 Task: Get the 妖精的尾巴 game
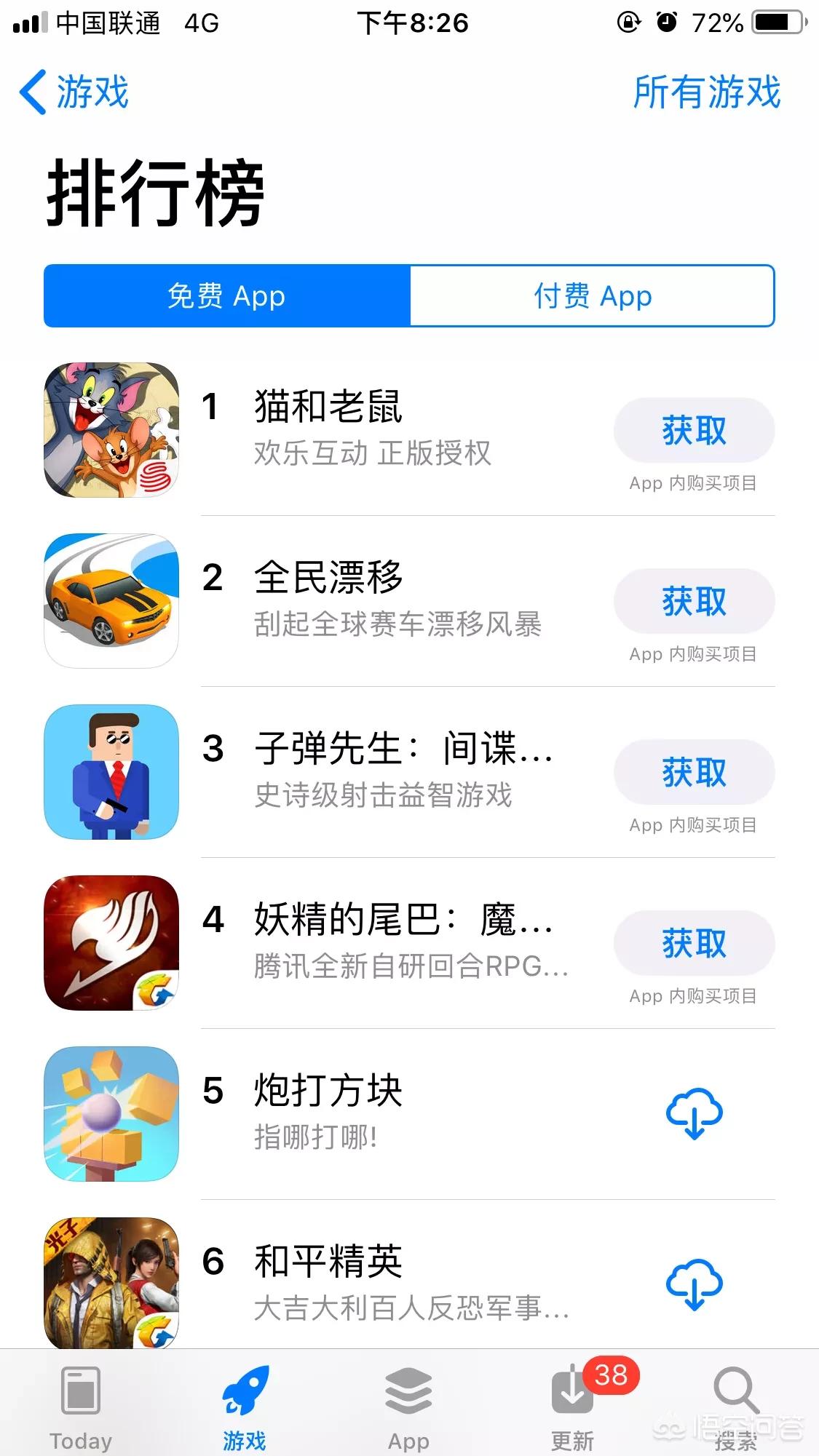click(x=693, y=944)
